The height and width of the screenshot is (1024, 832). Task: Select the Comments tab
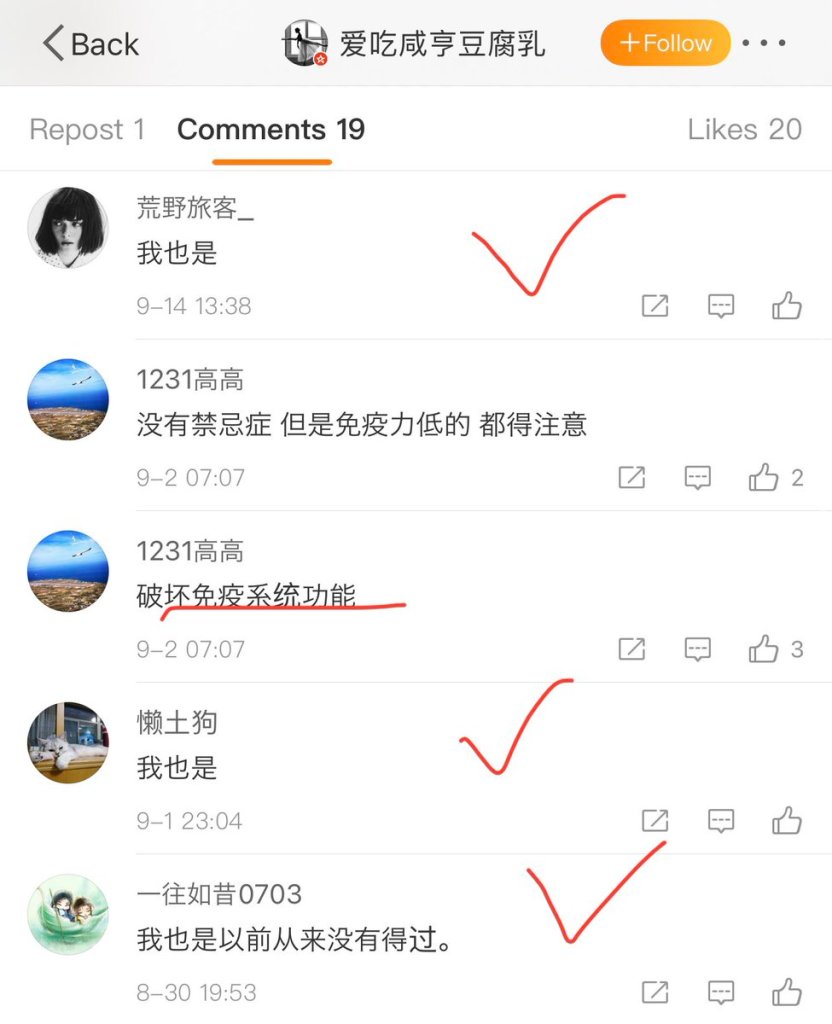[x=270, y=130]
